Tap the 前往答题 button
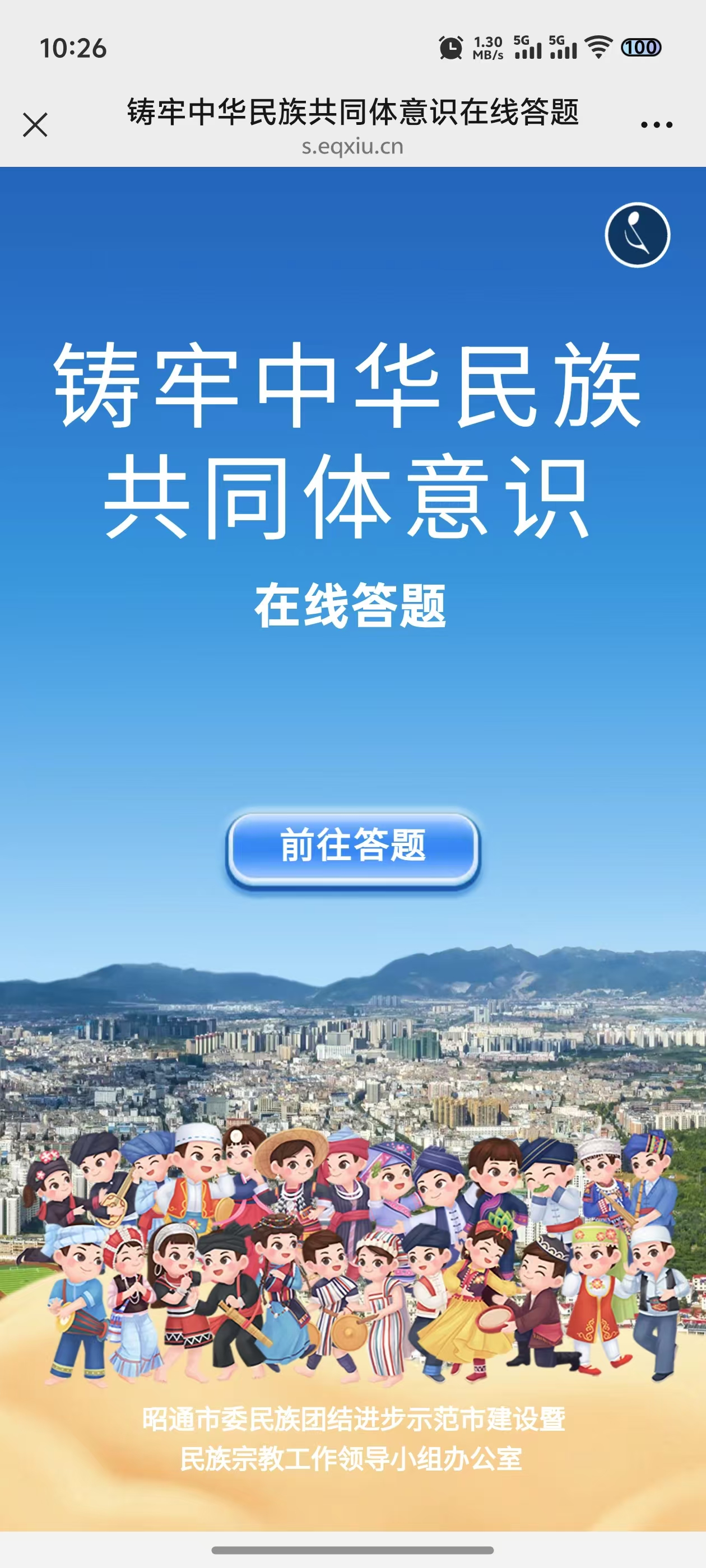The width and height of the screenshot is (706, 1568). (352, 848)
